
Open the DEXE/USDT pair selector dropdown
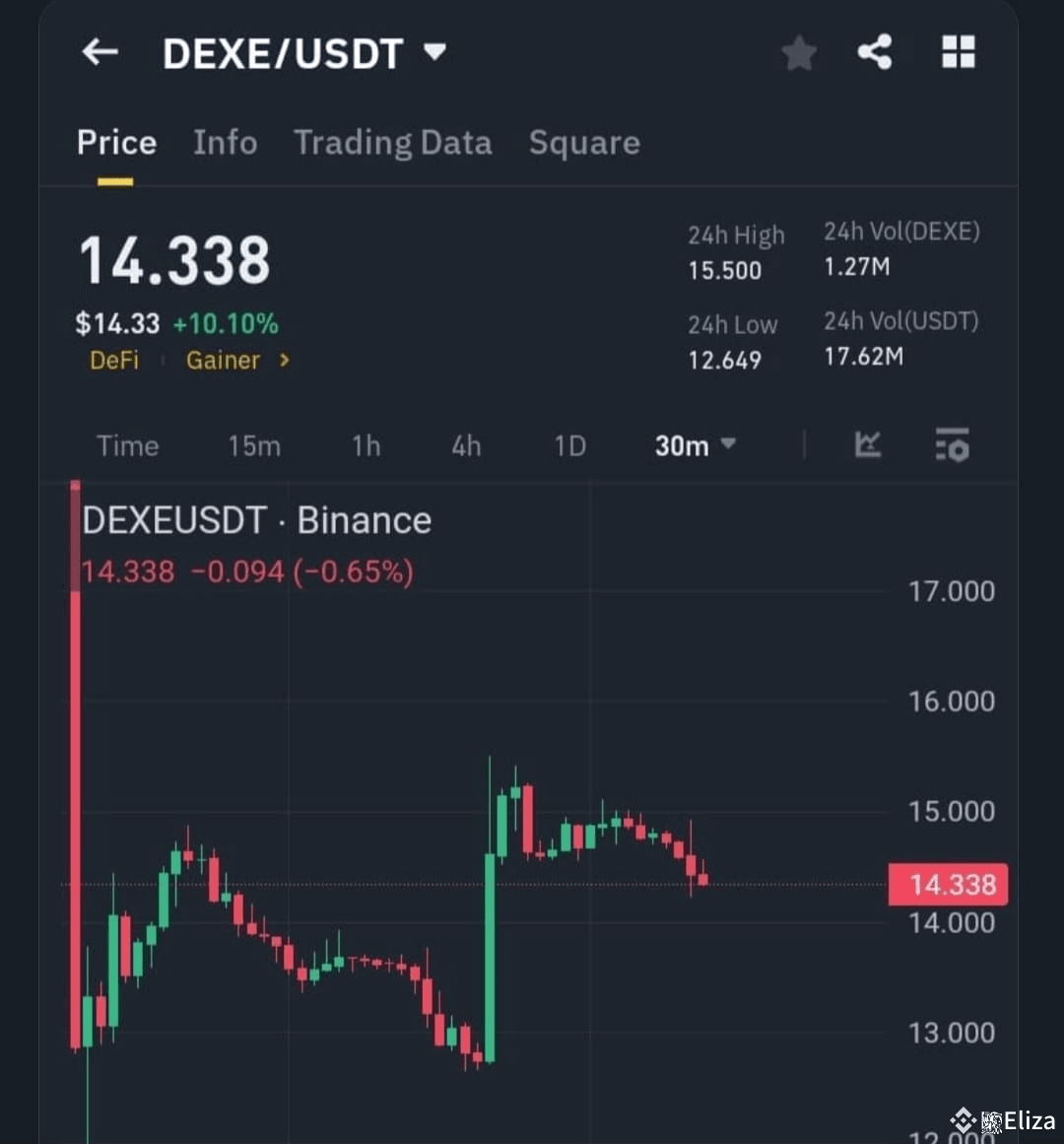click(434, 54)
